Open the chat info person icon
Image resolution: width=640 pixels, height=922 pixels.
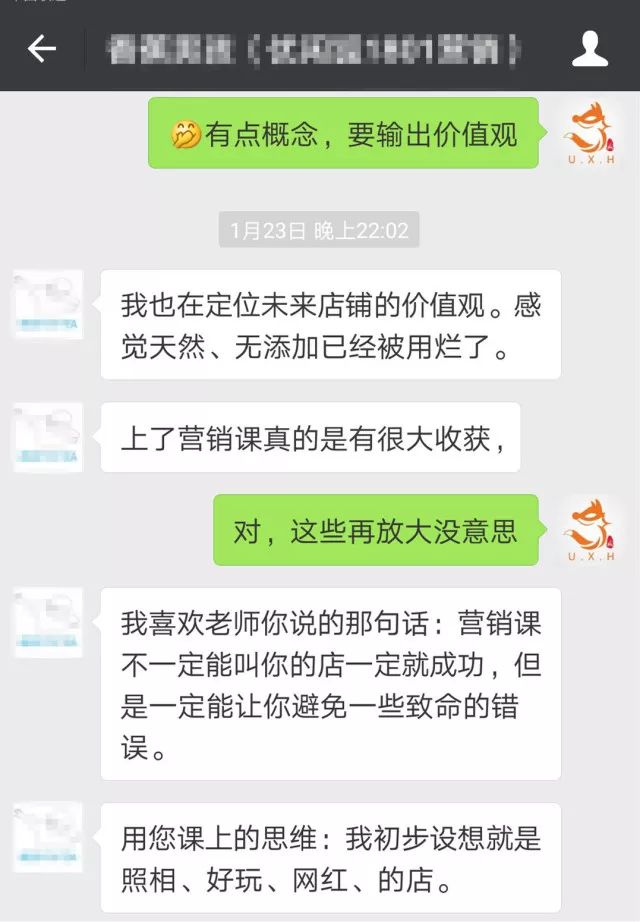pos(592,48)
